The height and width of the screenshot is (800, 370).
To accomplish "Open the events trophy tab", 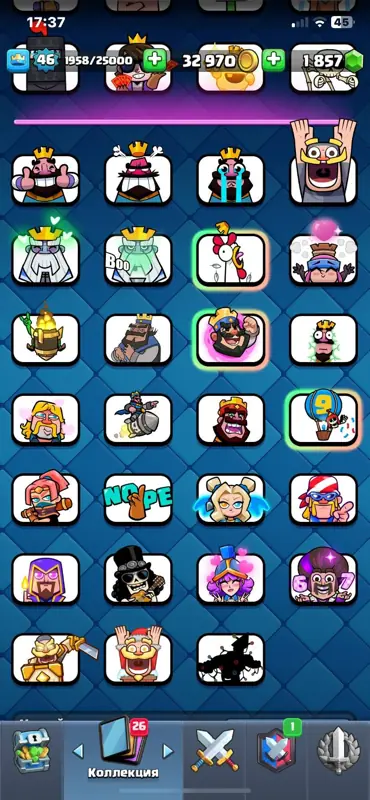I will point(336,751).
